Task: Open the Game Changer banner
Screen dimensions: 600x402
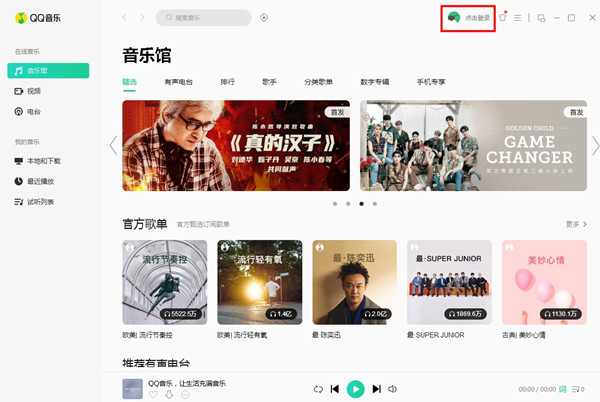Action: coord(474,145)
